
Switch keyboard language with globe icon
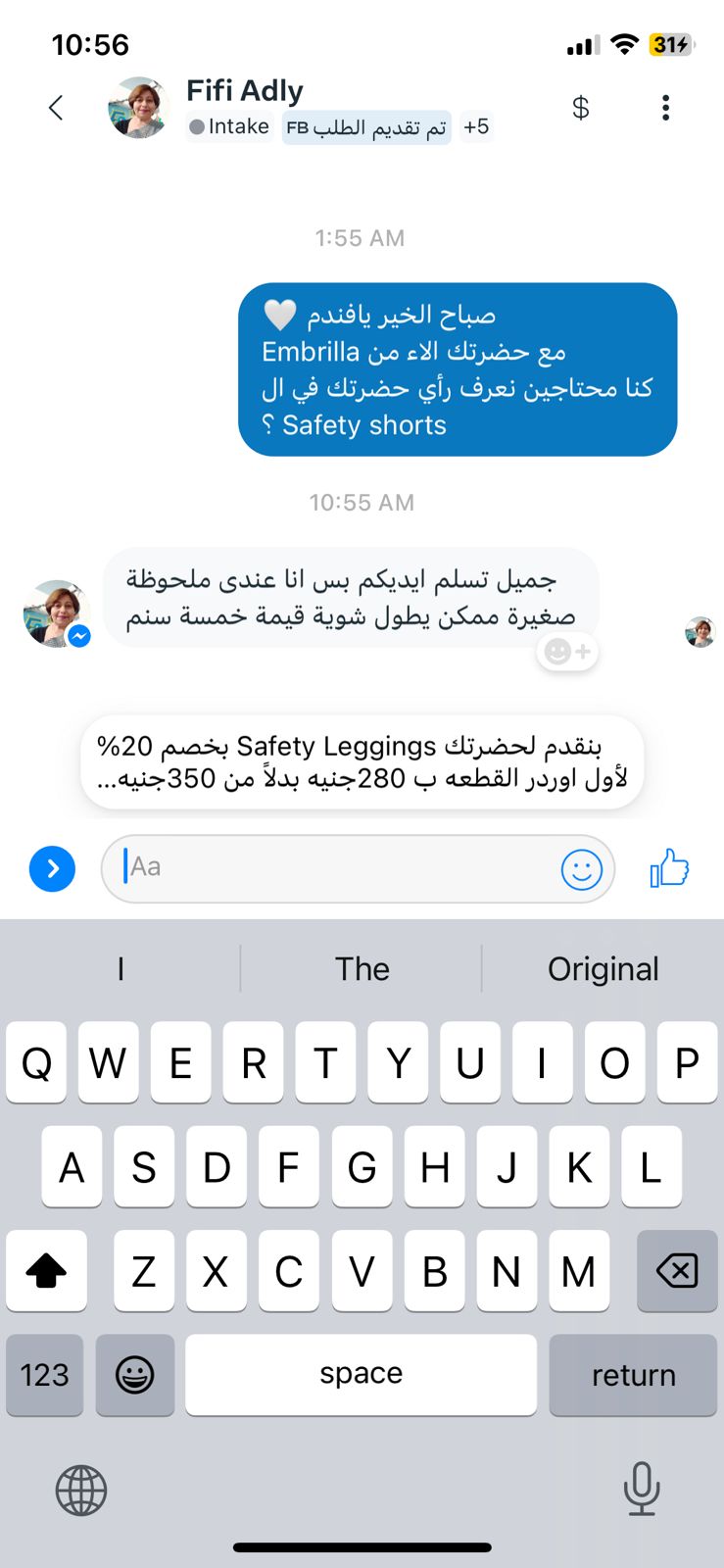click(x=81, y=1491)
